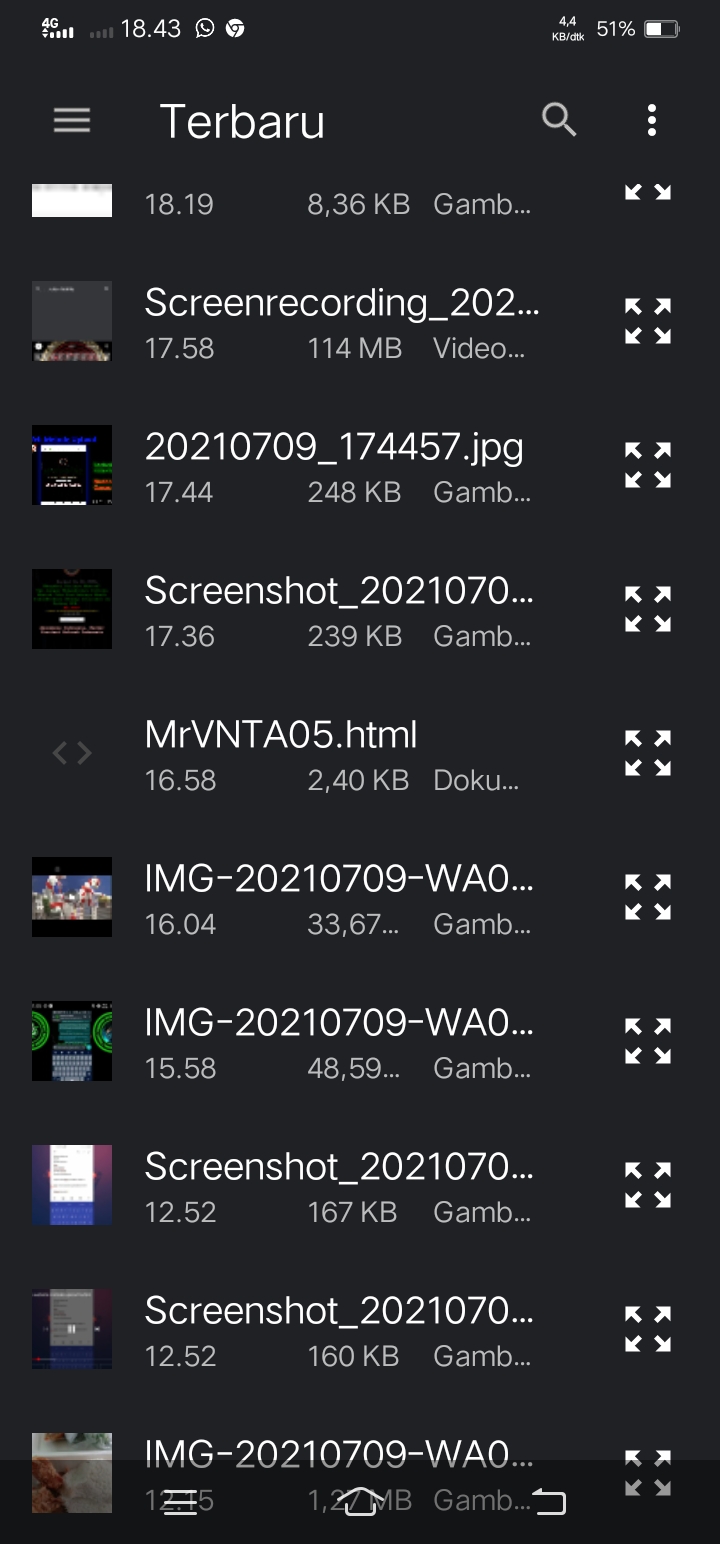Open the three-dot overflow menu

[652, 120]
